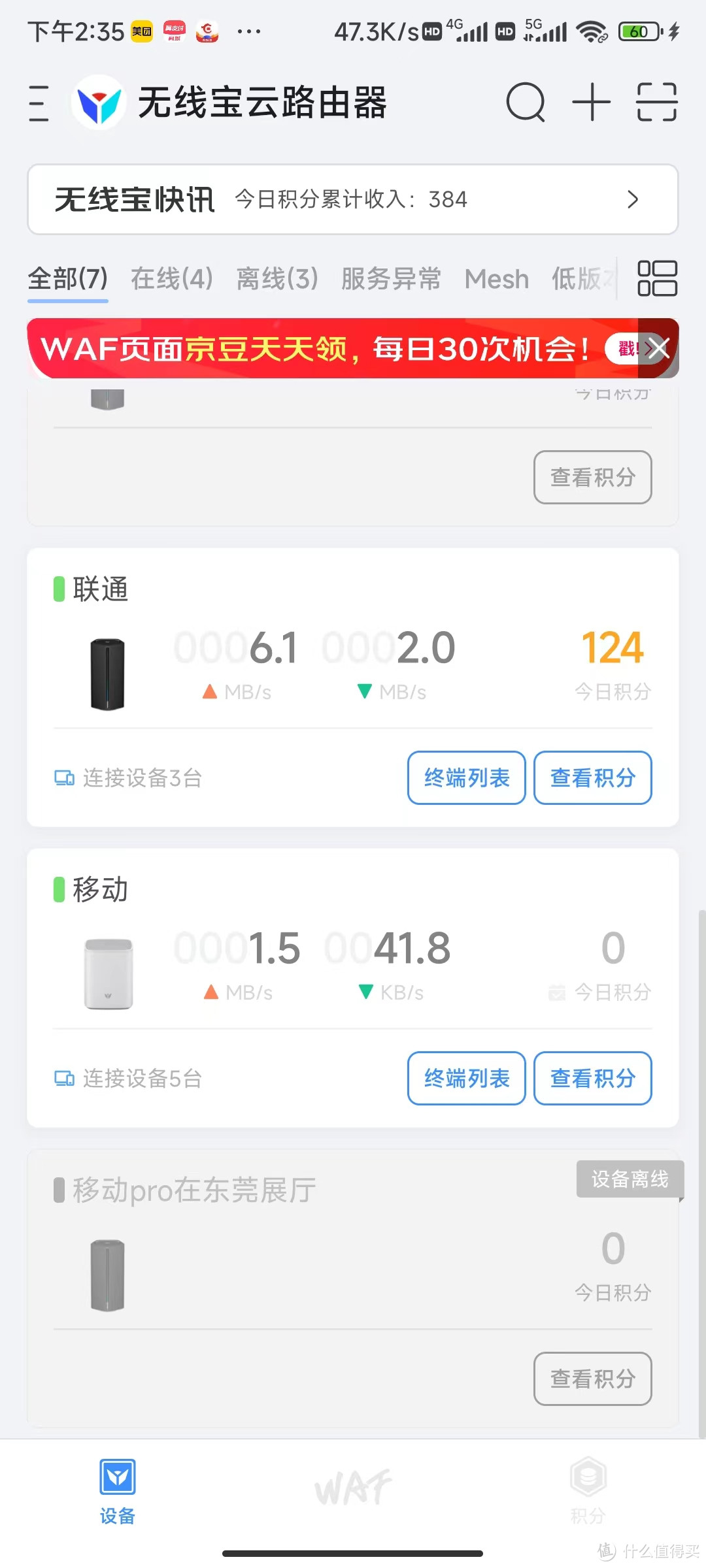The width and height of the screenshot is (706, 1568).
Task: Check 查看积分 on 移动 router
Action: click(592, 1078)
